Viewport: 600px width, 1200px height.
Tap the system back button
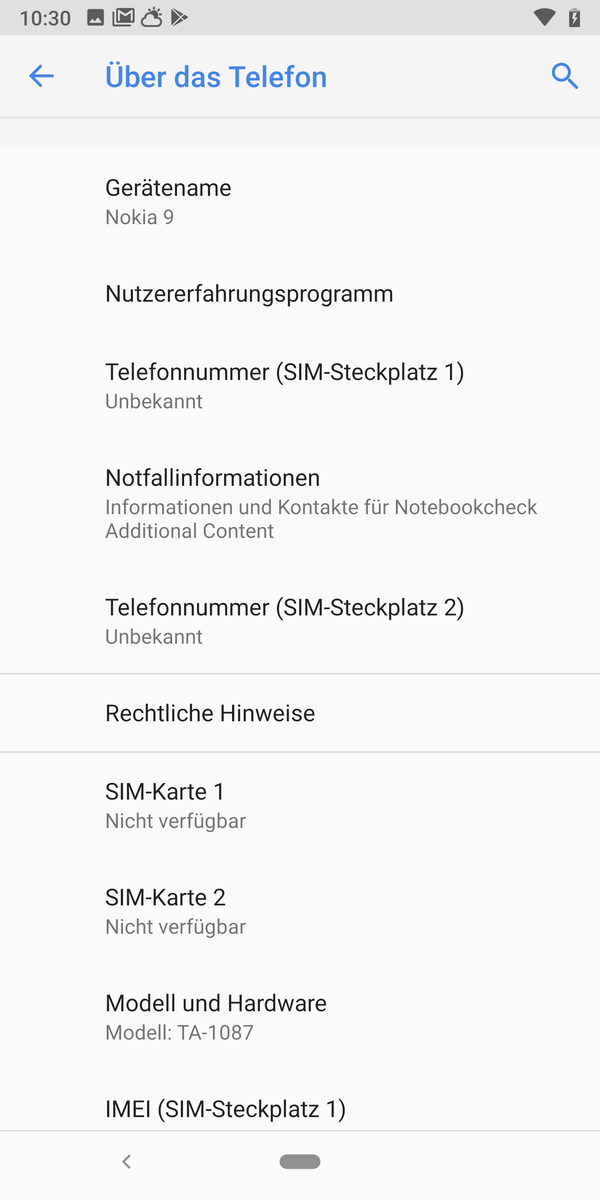tap(126, 1162)
